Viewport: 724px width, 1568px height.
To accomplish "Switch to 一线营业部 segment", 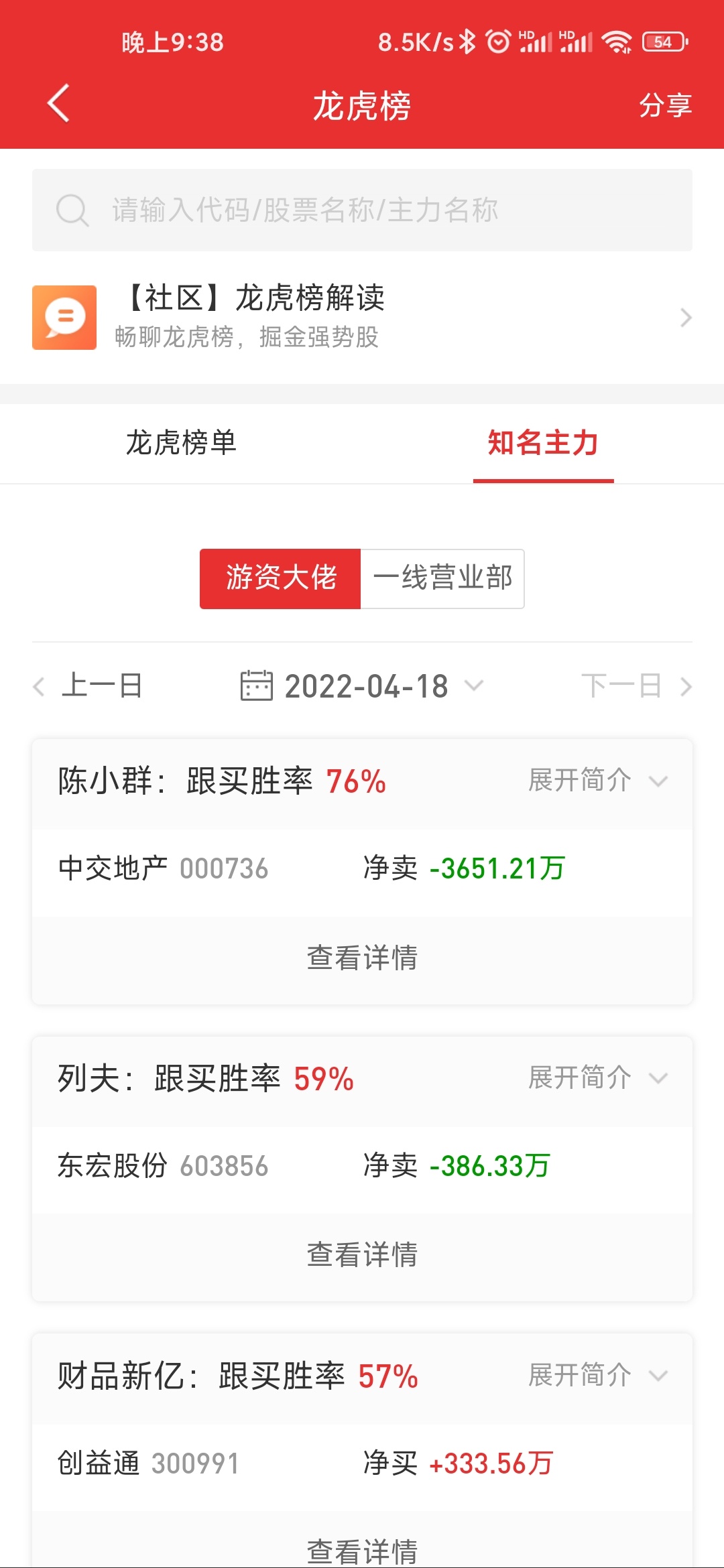I will [442, 579].
